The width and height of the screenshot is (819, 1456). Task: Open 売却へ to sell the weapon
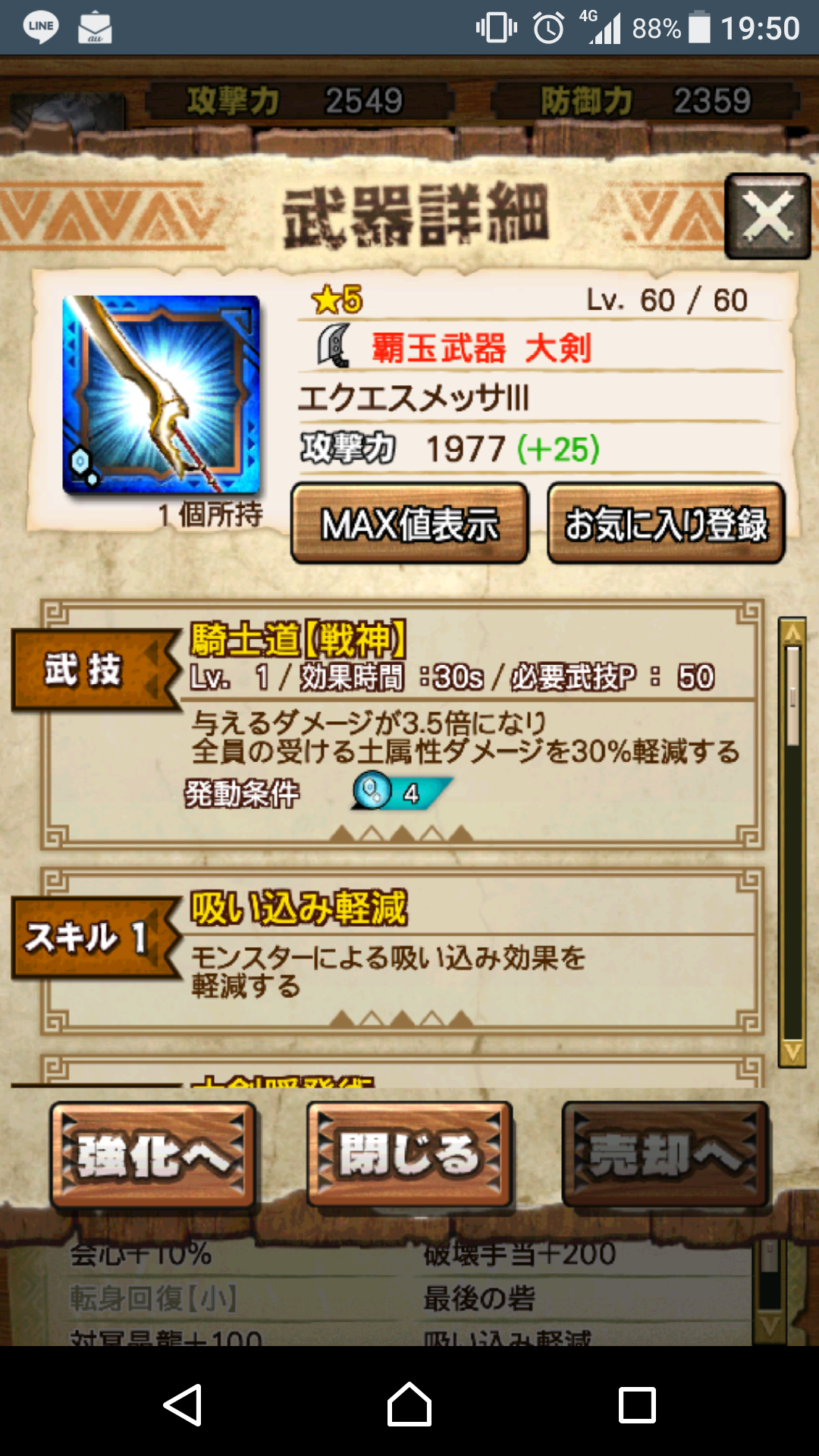tap(665, 1155)
